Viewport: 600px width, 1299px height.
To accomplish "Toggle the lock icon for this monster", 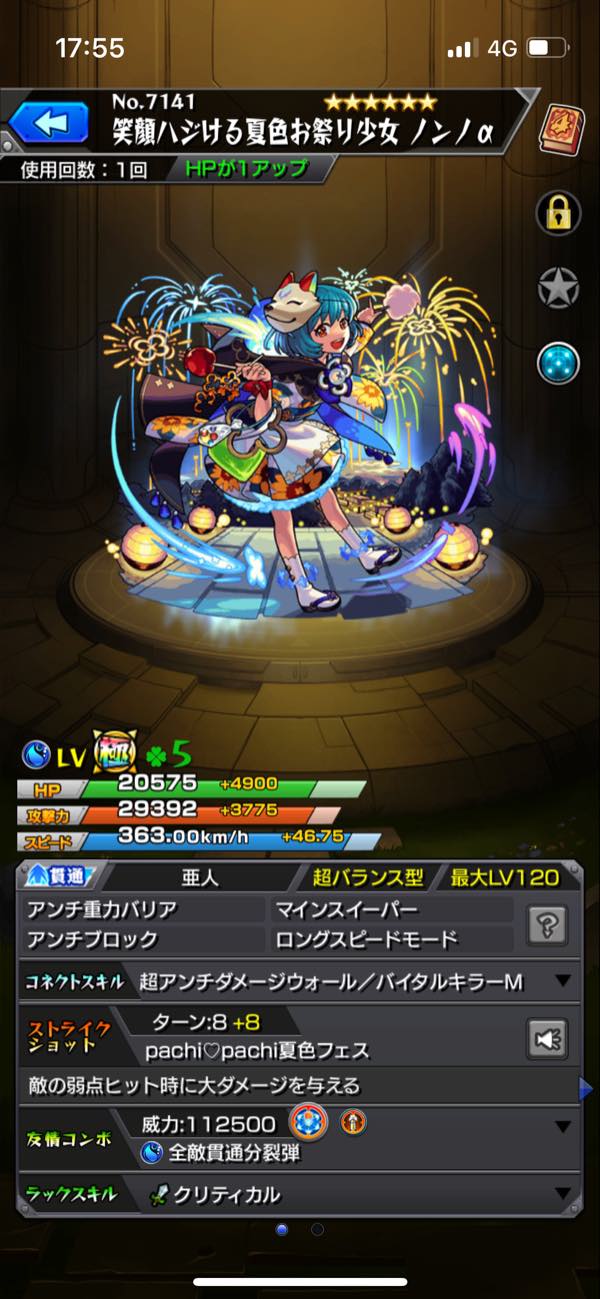I will (x=558, y=210).
